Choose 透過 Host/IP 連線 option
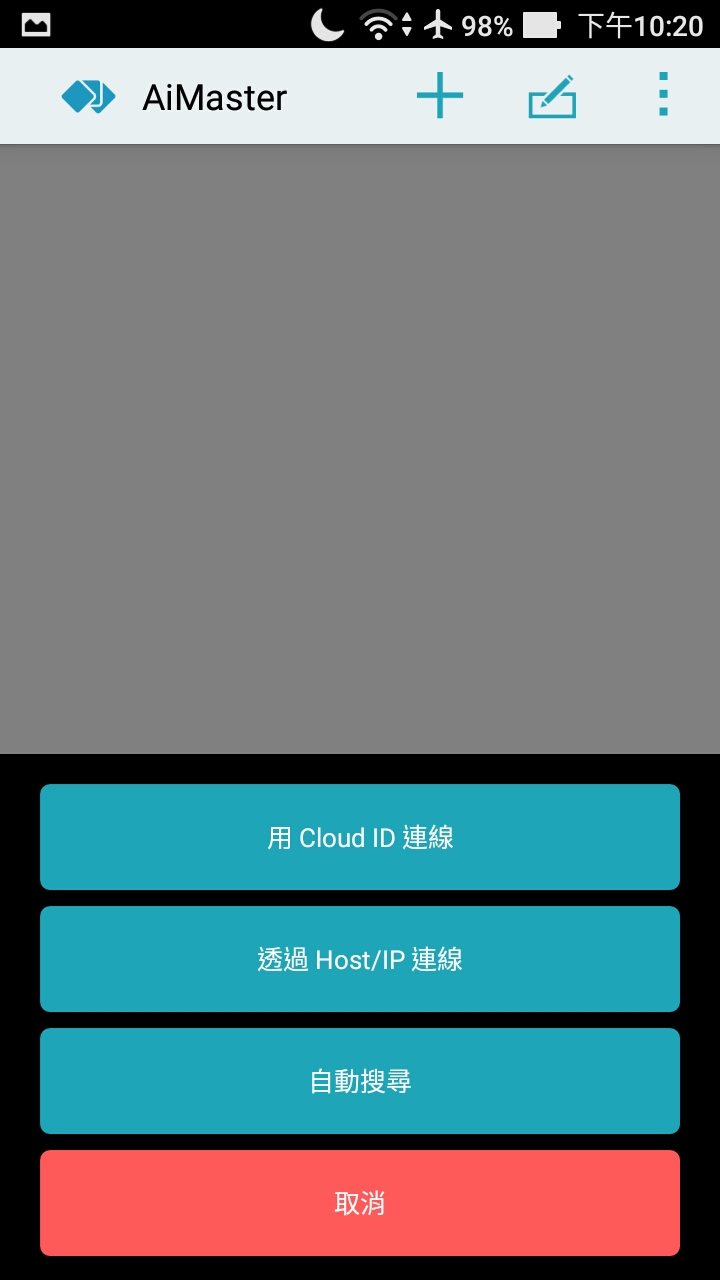This screenshot has height=1280, width=720. pos(360,959)
